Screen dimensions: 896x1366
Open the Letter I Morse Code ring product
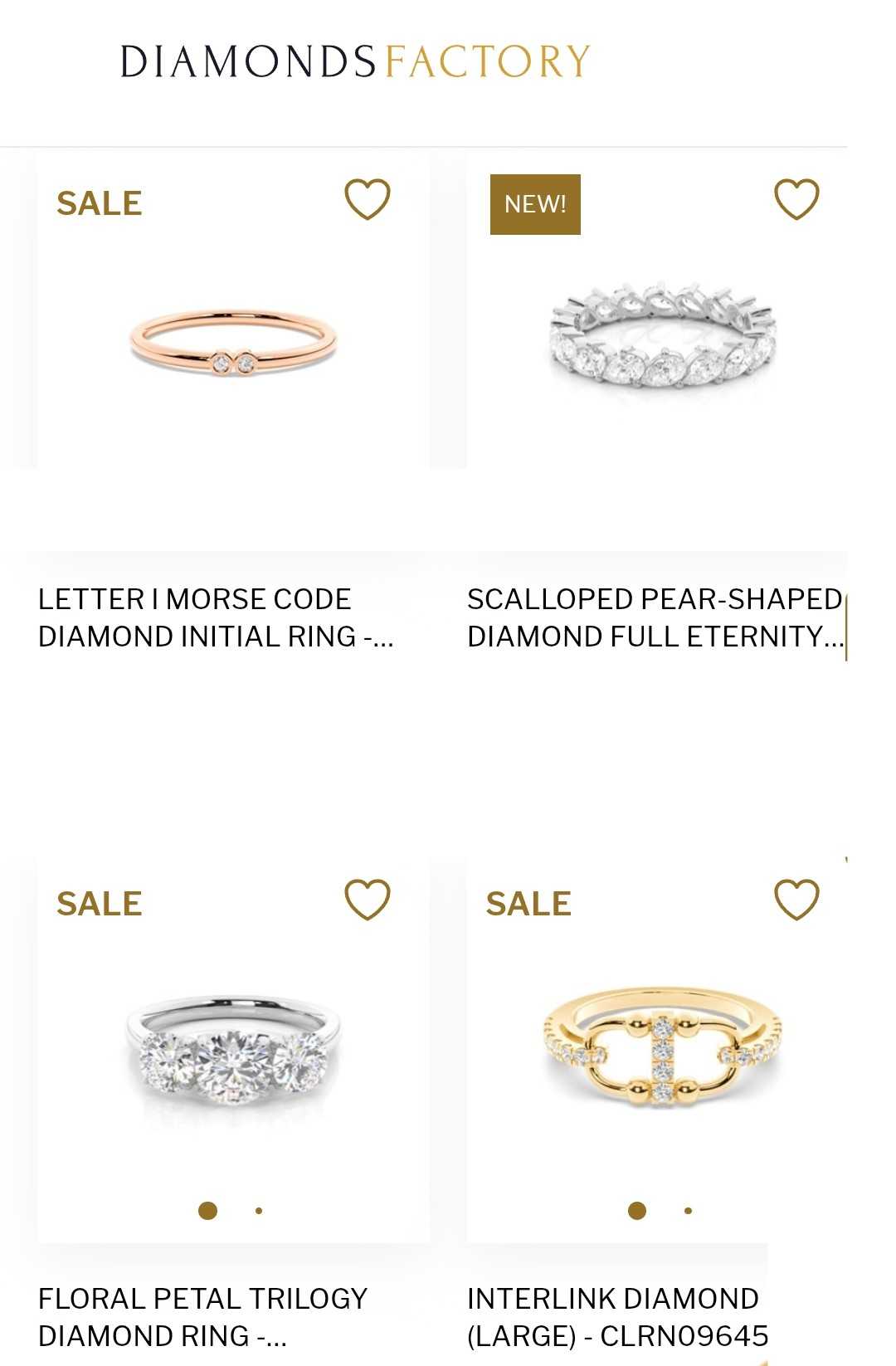click(x=234, y=342)
